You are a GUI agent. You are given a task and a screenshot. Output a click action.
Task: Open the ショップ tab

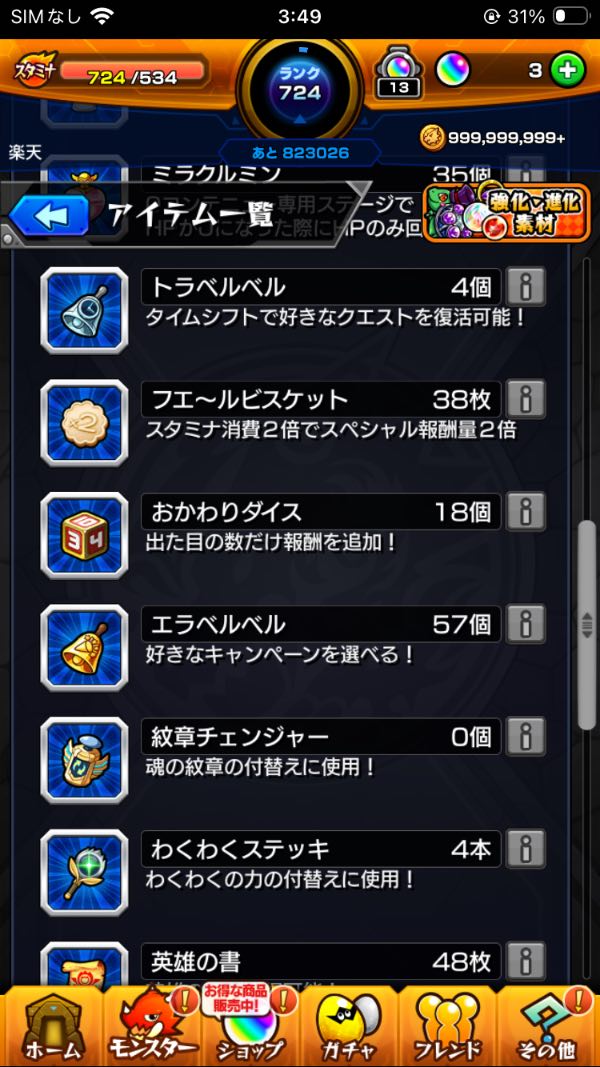pos(250,1025)
